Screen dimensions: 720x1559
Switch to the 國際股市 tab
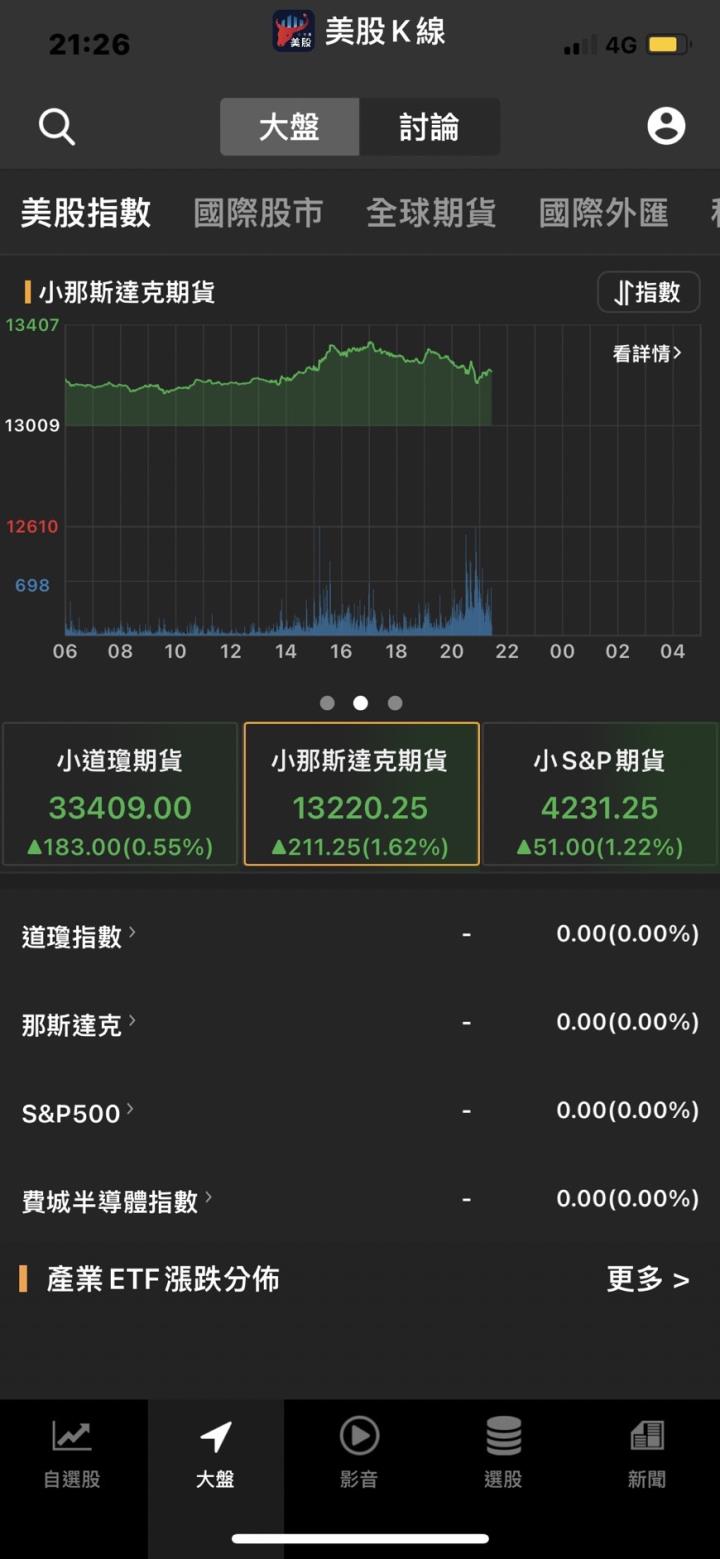(x=258, y=213)
